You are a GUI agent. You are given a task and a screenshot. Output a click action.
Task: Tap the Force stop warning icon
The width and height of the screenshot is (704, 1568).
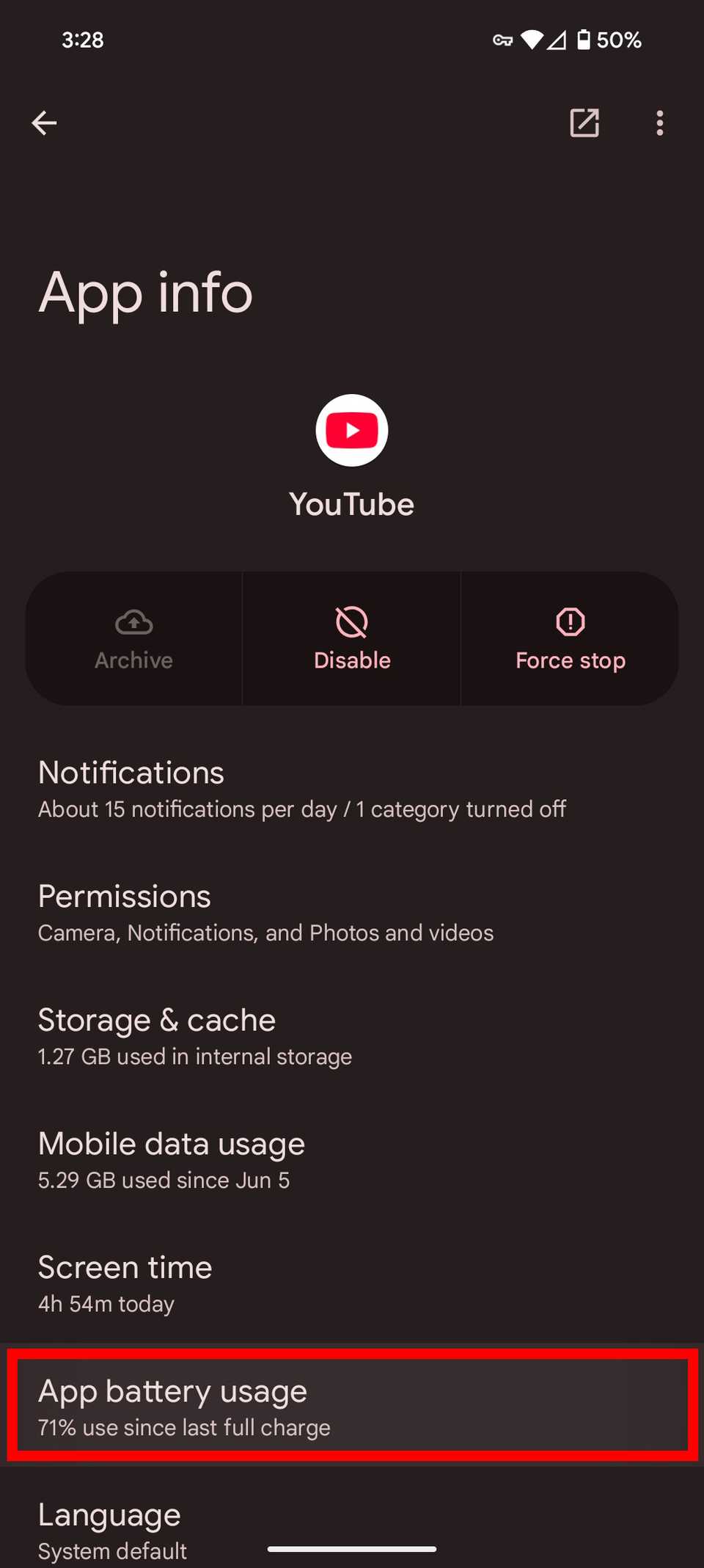570,621
